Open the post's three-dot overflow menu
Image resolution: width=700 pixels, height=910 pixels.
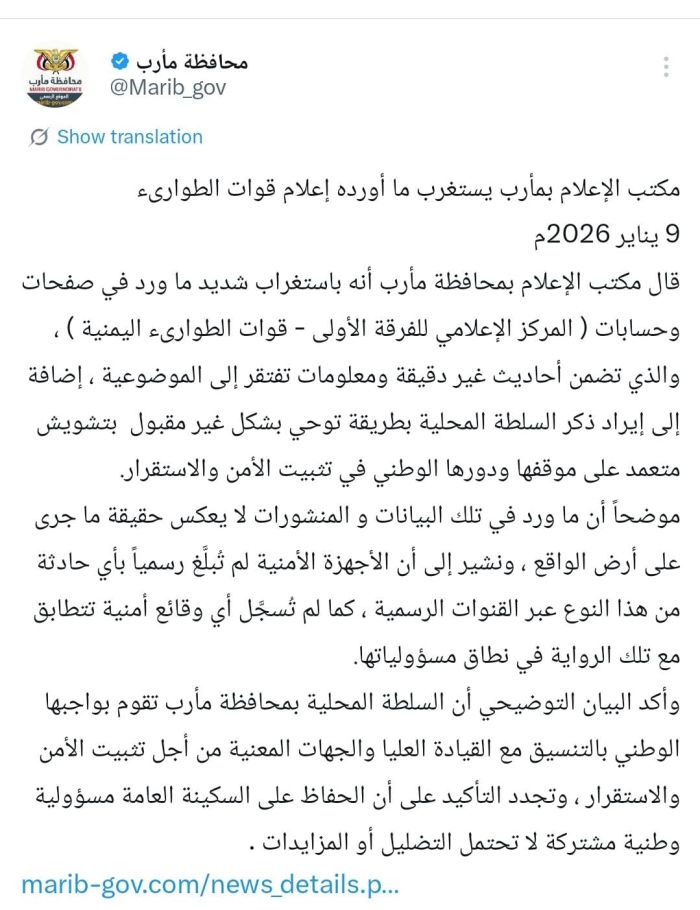pos(666,67)
